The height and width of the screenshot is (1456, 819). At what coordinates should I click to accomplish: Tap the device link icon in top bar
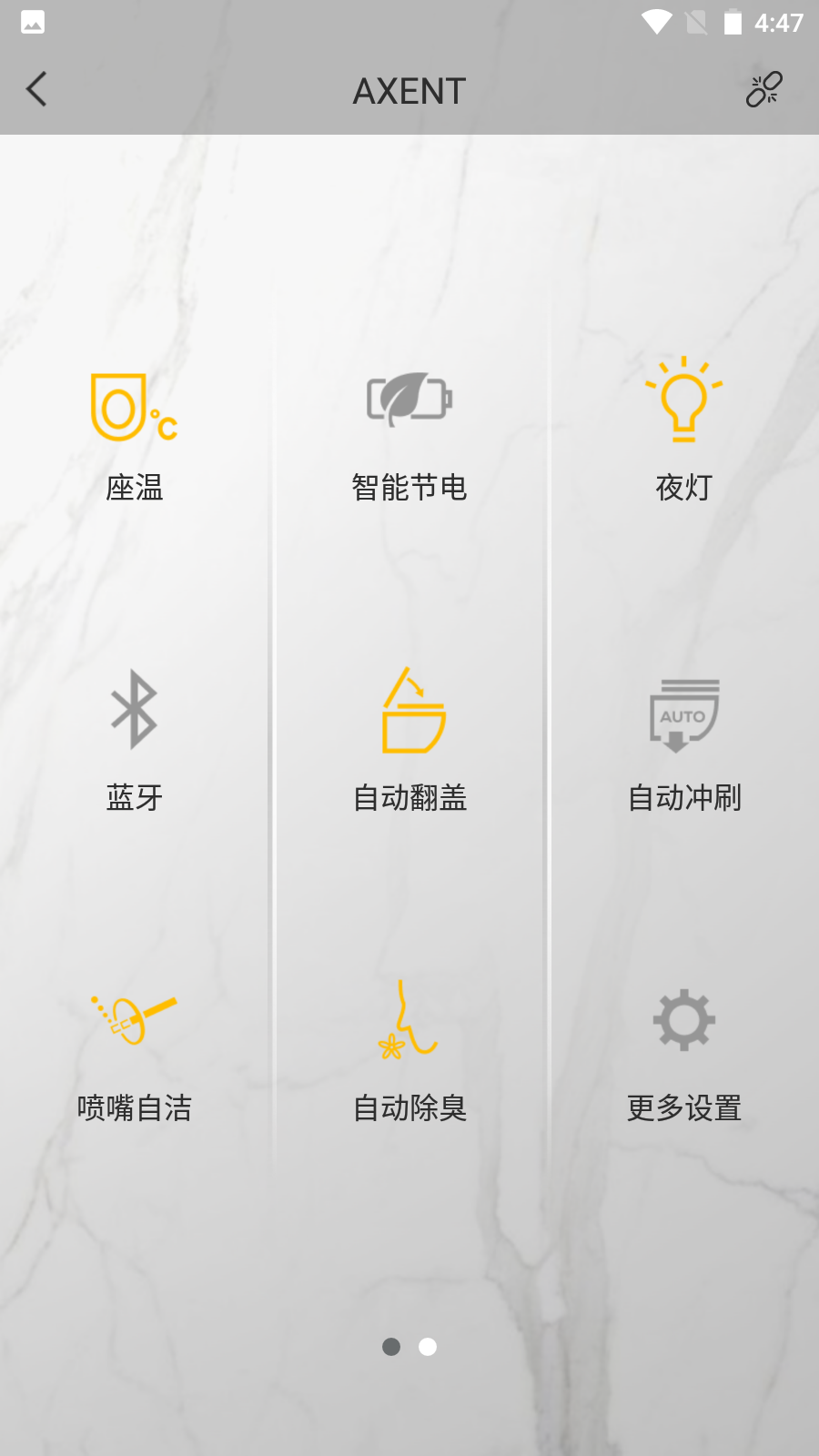[x=763, y=90]
